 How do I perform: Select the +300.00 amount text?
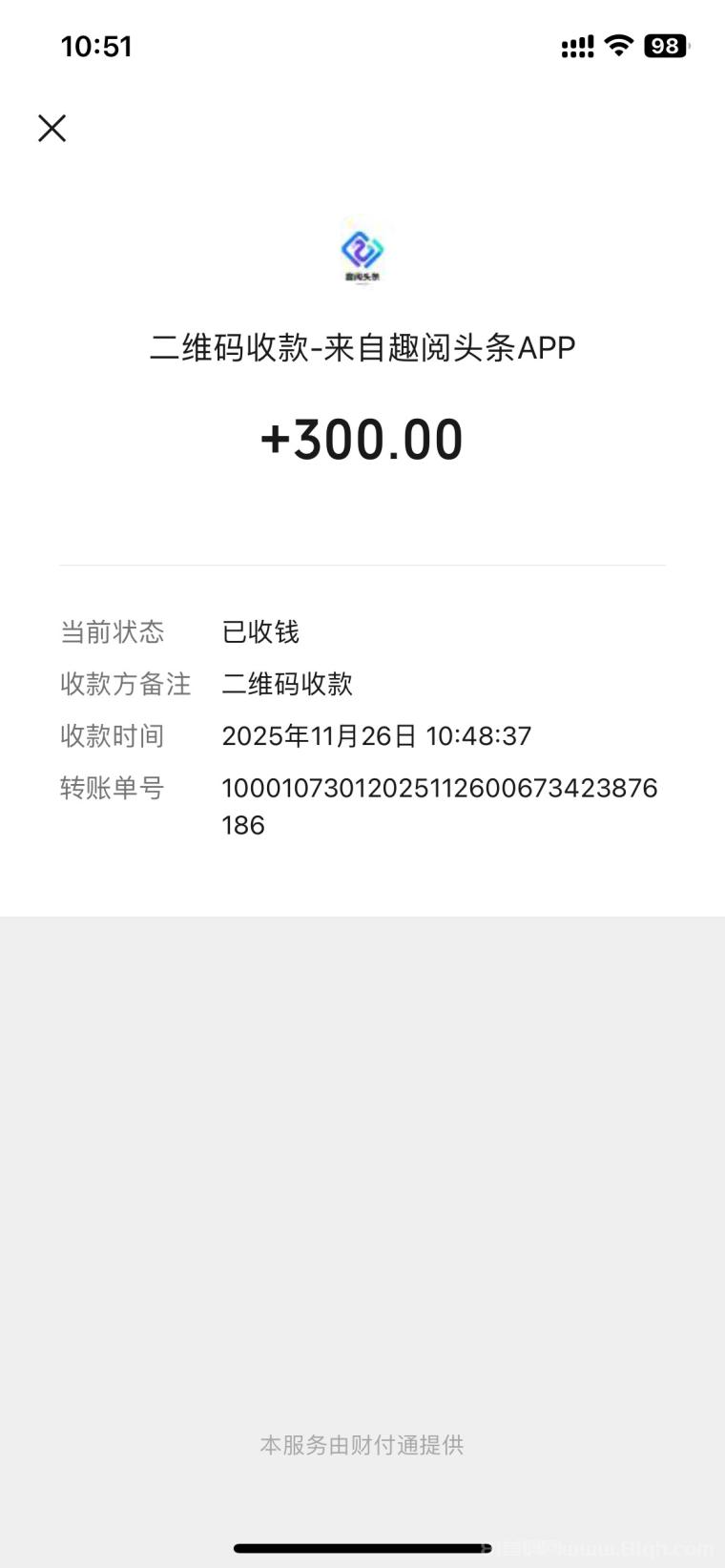click(x=362, y=438)
